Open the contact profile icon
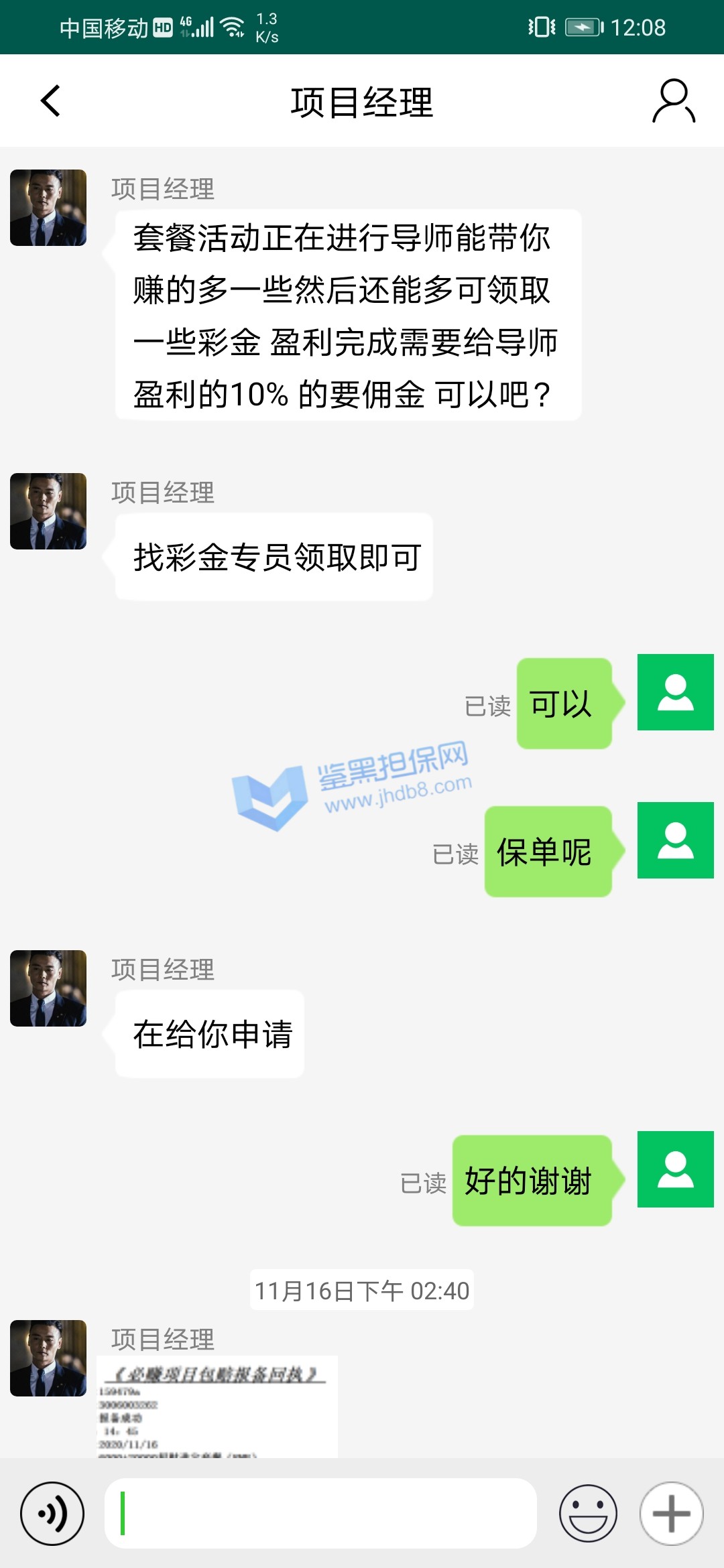The width and height of the screenshot is (724, 1568). 673,101
